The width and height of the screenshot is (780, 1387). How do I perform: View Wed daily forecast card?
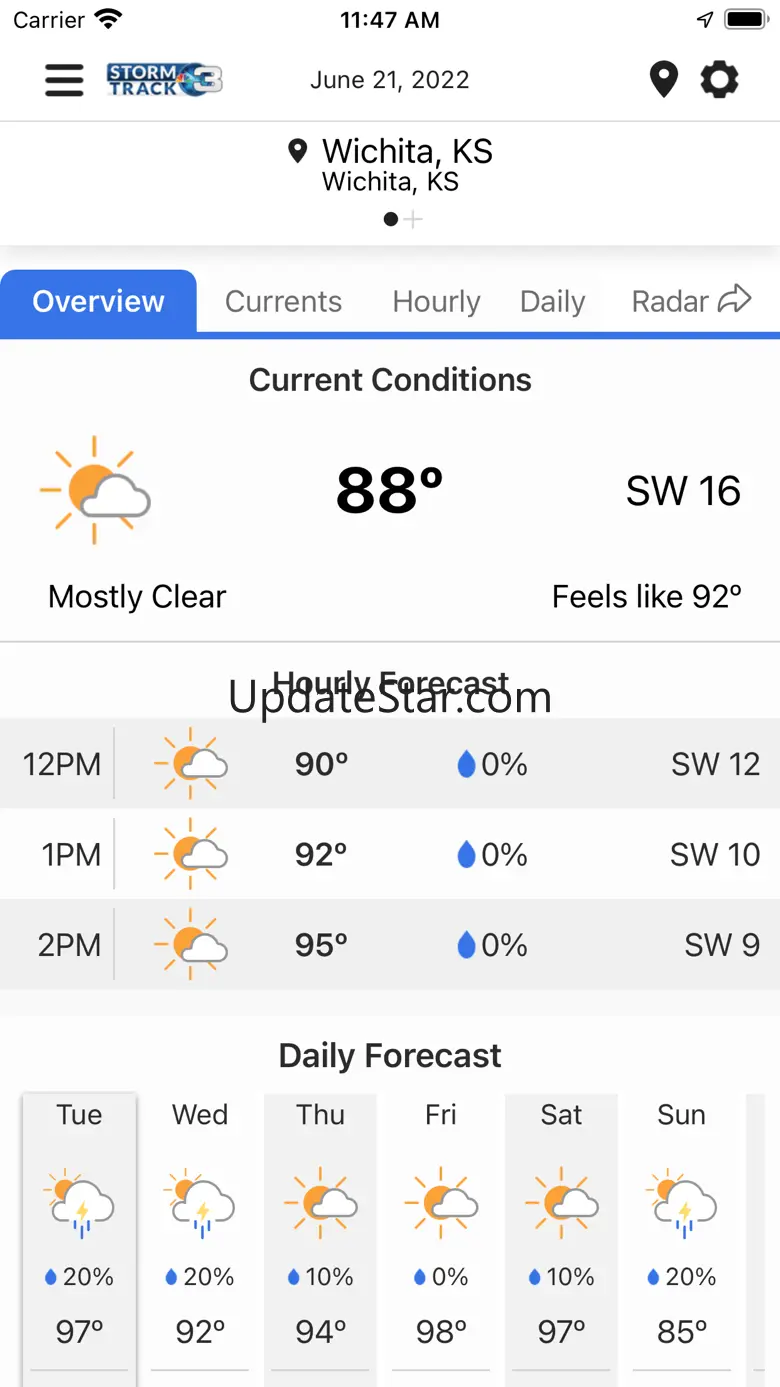point(200,1230)
